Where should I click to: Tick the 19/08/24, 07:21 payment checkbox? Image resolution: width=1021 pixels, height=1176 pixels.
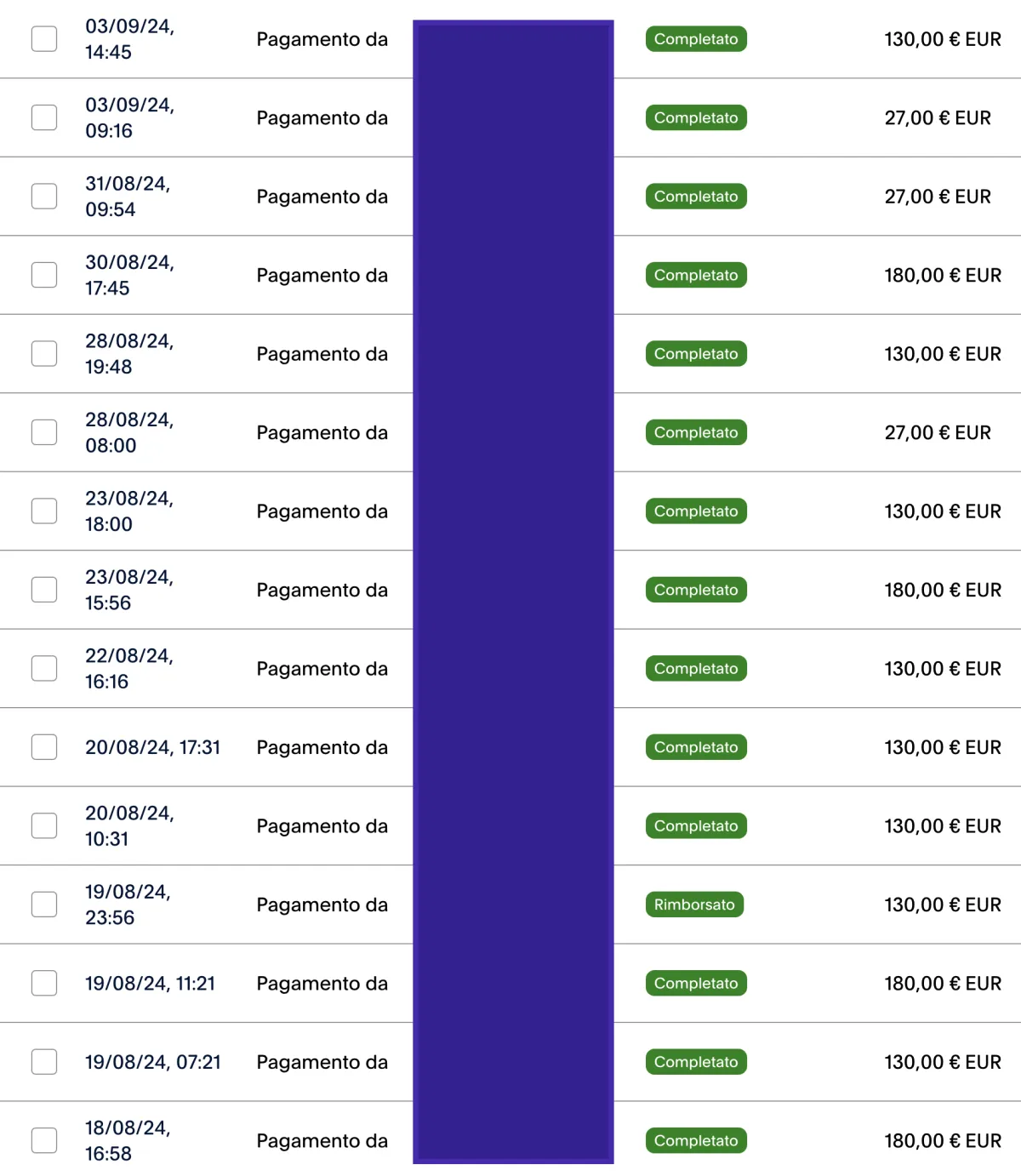click(x=44, y=1062)
